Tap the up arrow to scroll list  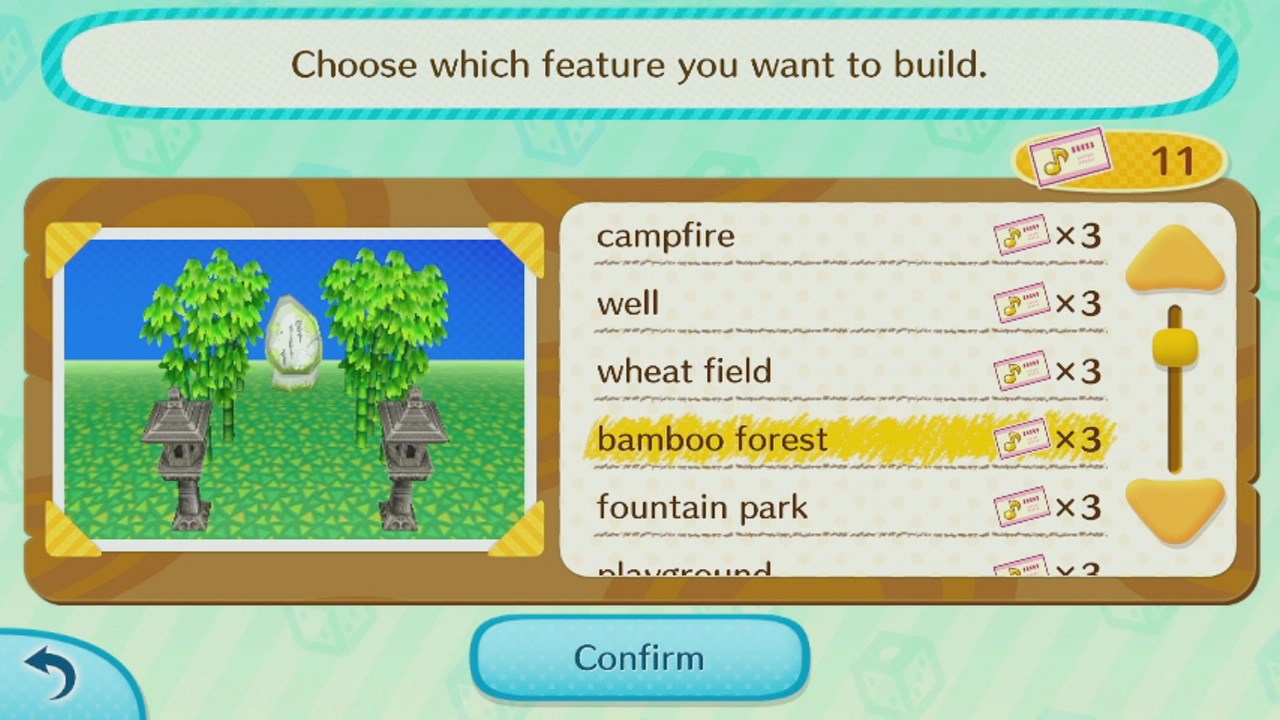[1175, 262]
